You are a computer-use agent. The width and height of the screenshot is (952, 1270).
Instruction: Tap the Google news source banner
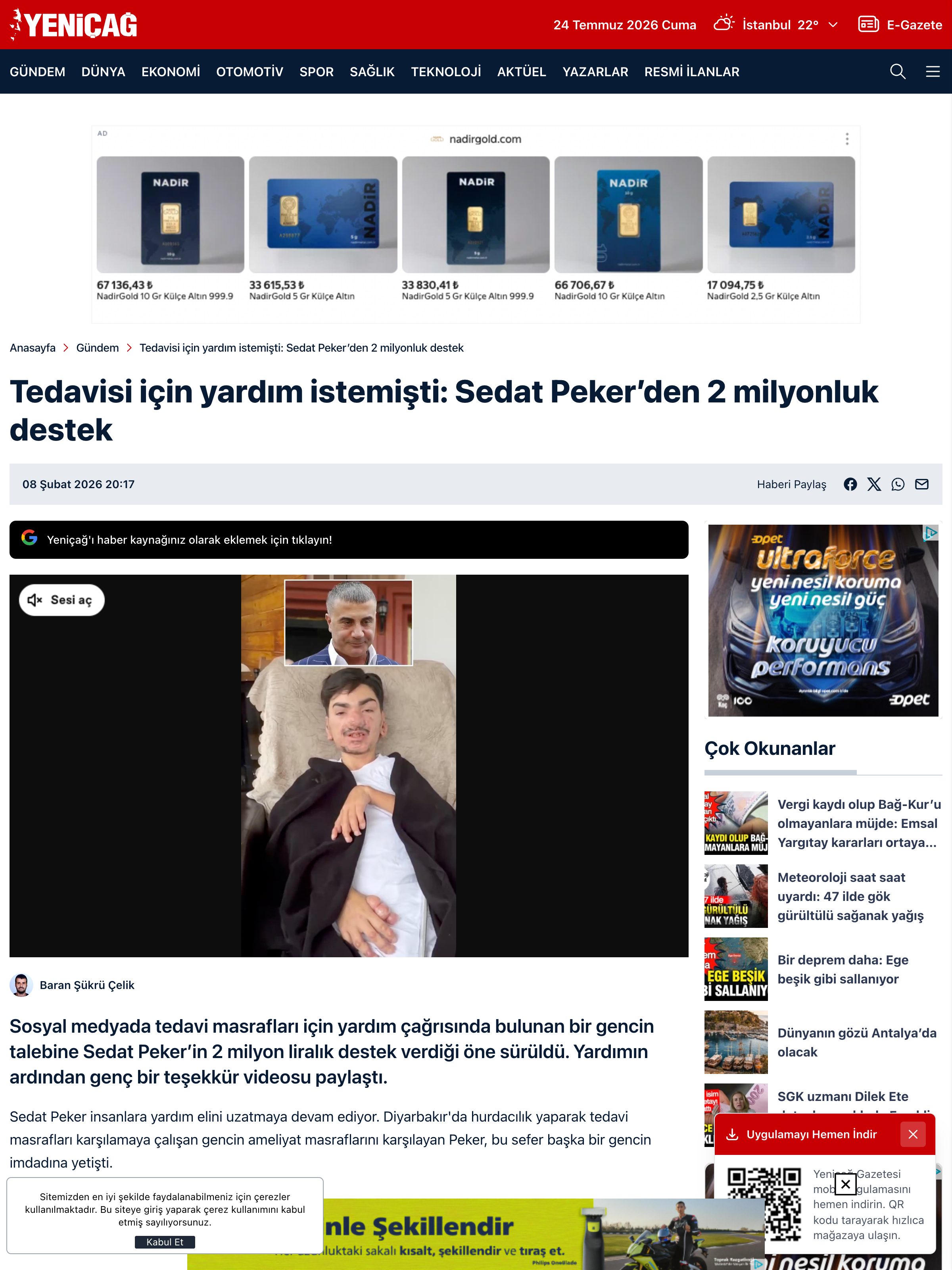coord(349,540)
